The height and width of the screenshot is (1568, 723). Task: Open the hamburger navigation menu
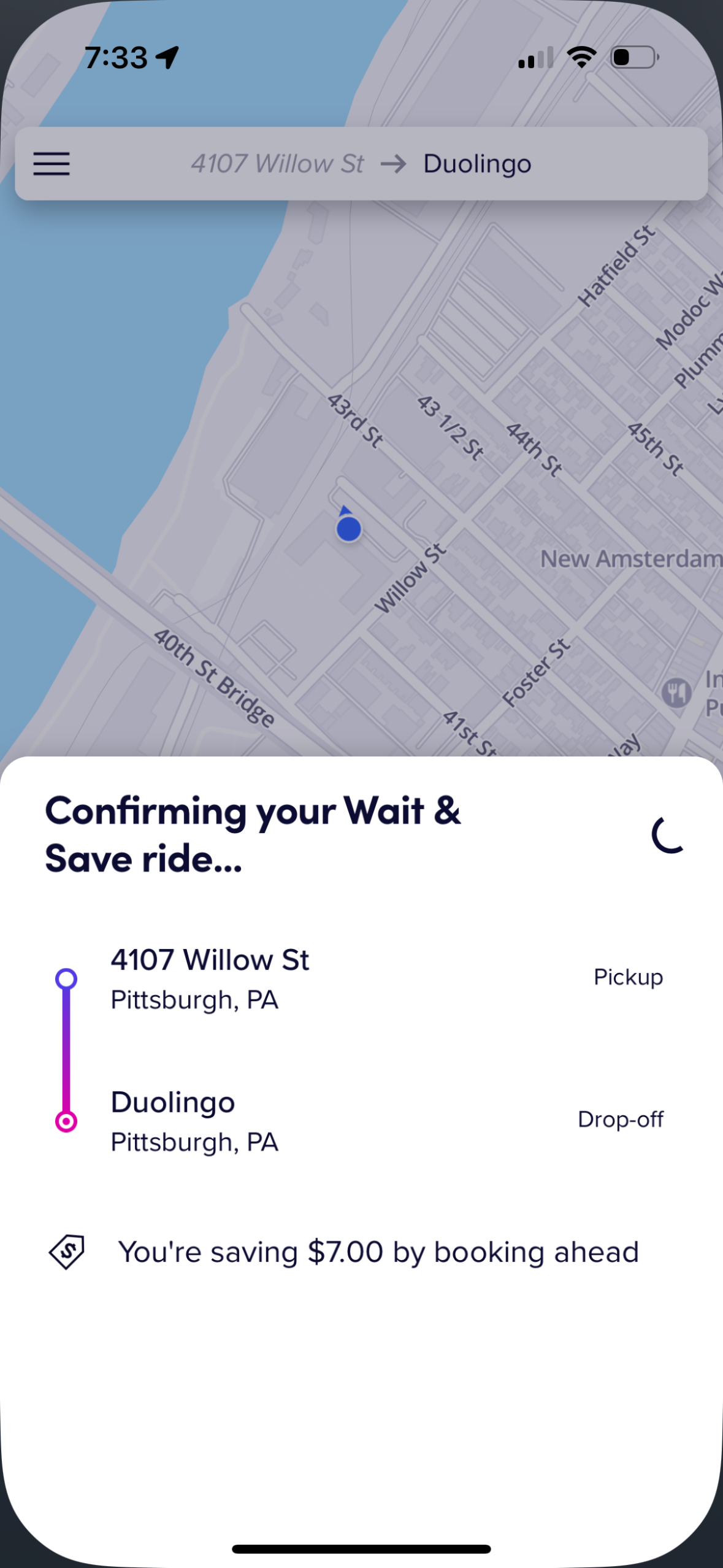coord(52,164)
